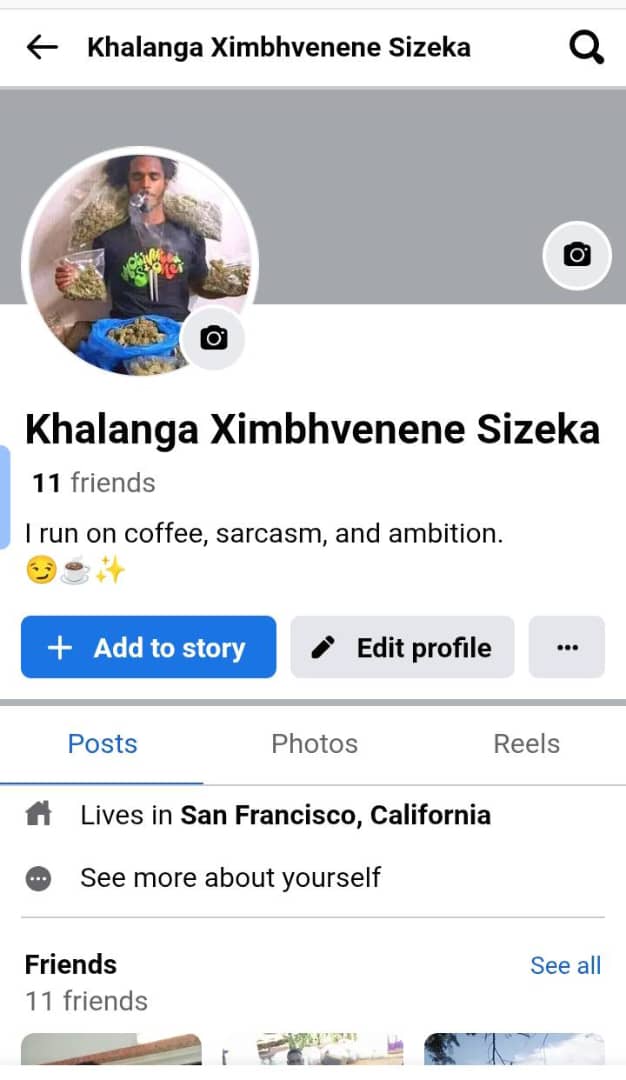Change the cover photo via camera icon

pyautogui.click(x=577, y=255)
